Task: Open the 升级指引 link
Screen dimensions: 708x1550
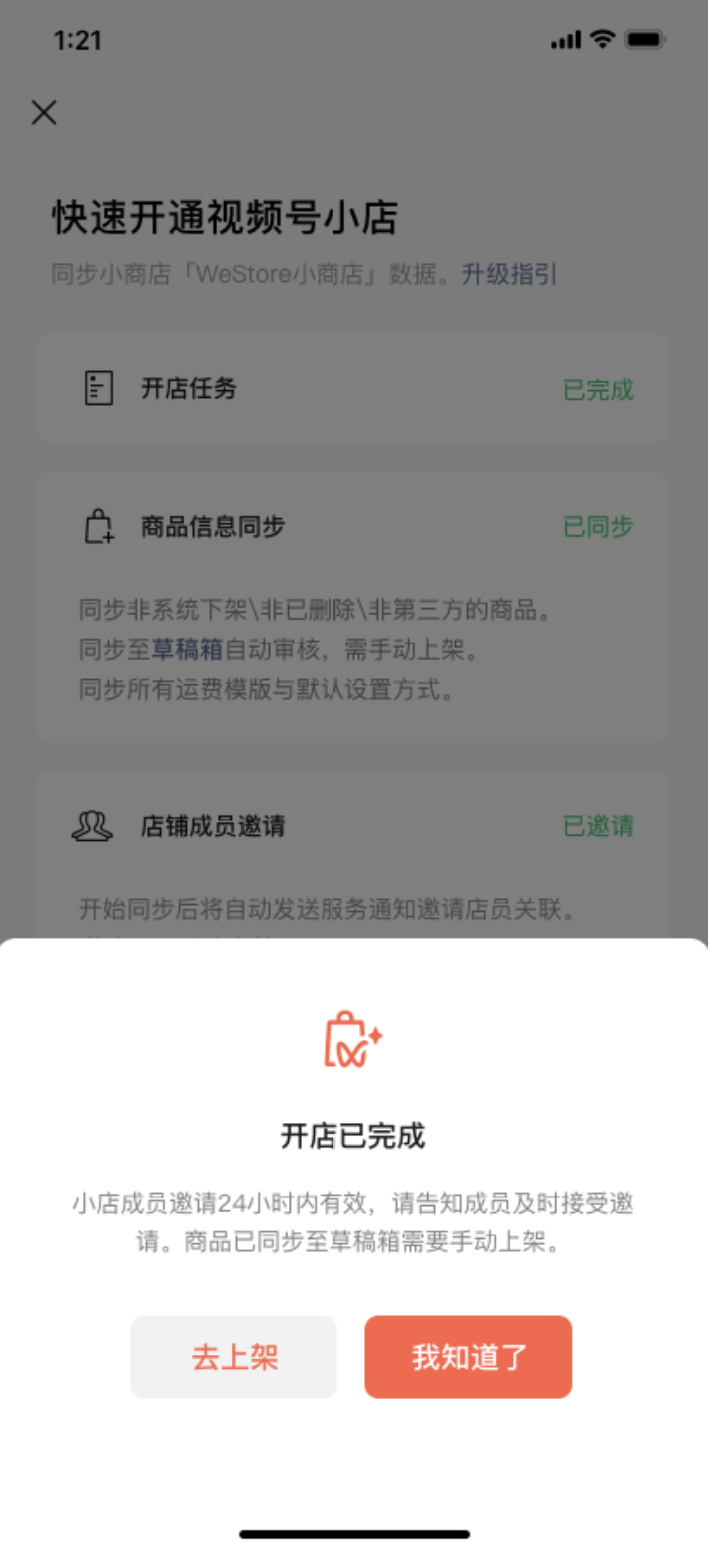Action: pos(509,275)
